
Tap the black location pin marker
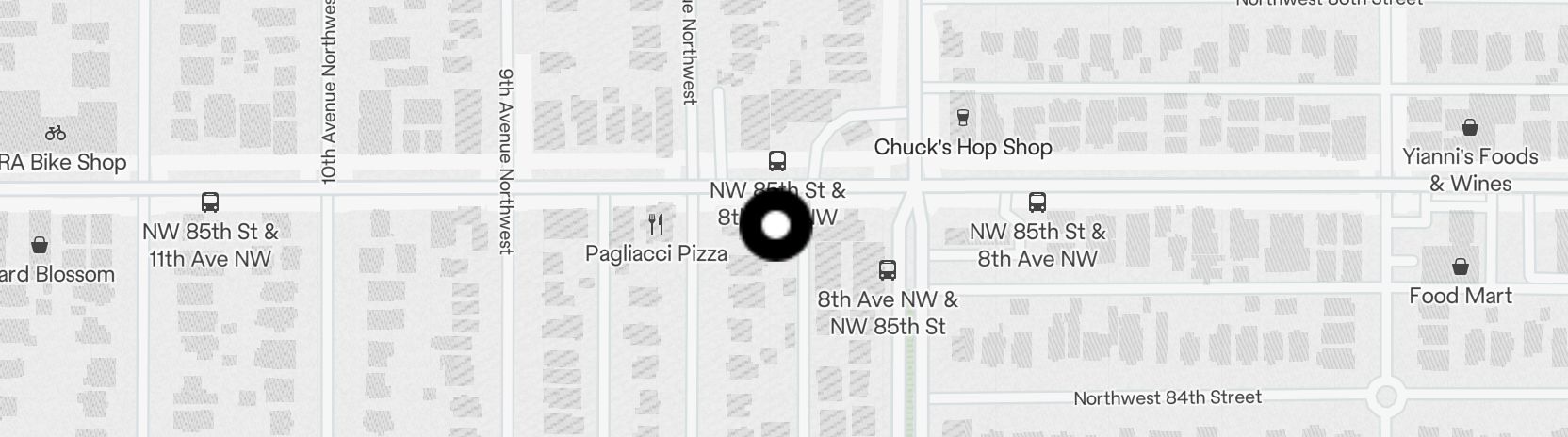click(776, 225)
